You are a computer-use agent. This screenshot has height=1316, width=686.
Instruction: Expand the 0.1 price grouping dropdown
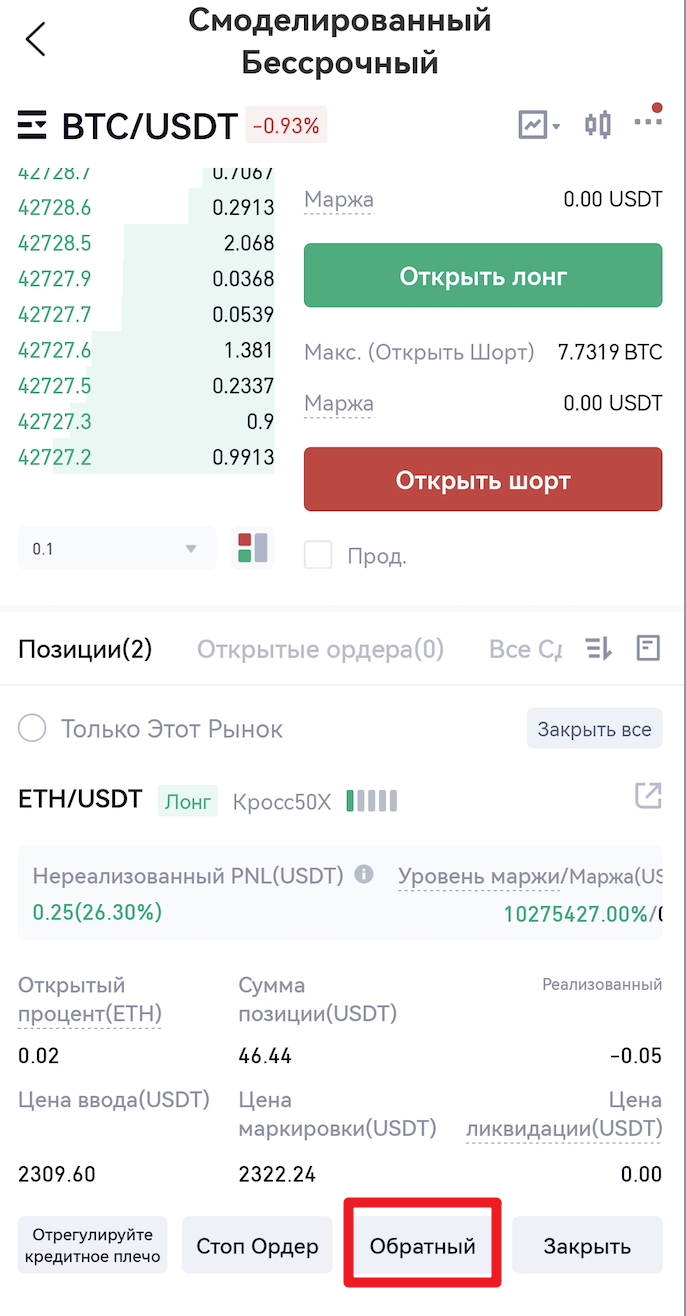point(116,548)
